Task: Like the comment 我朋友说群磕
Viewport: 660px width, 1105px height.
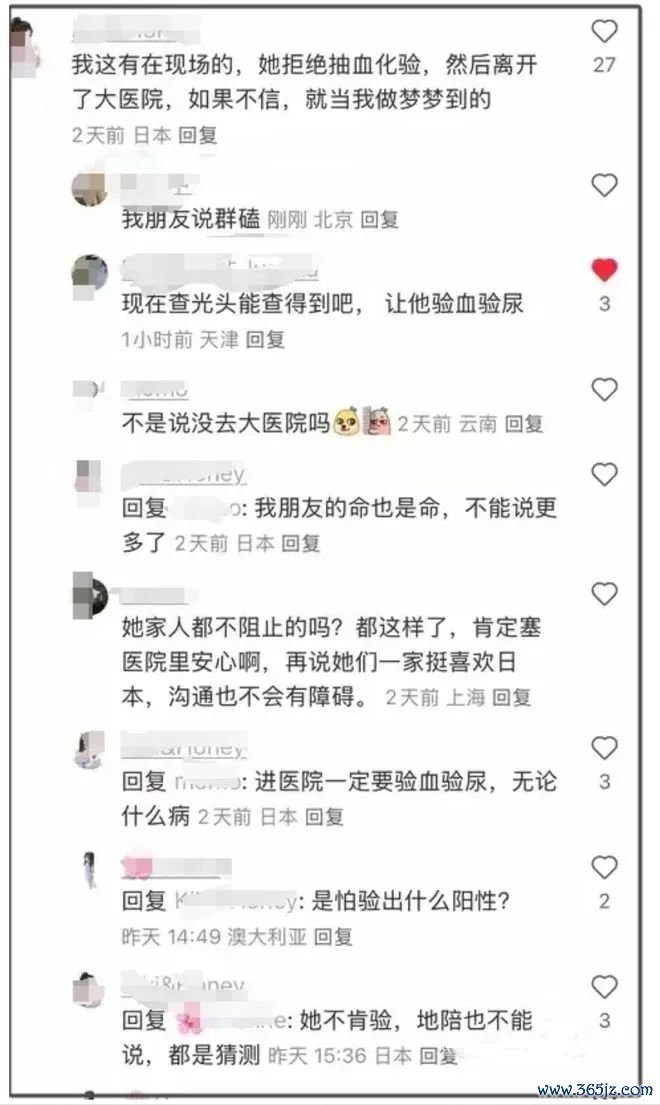Action: tap(604, 185)
